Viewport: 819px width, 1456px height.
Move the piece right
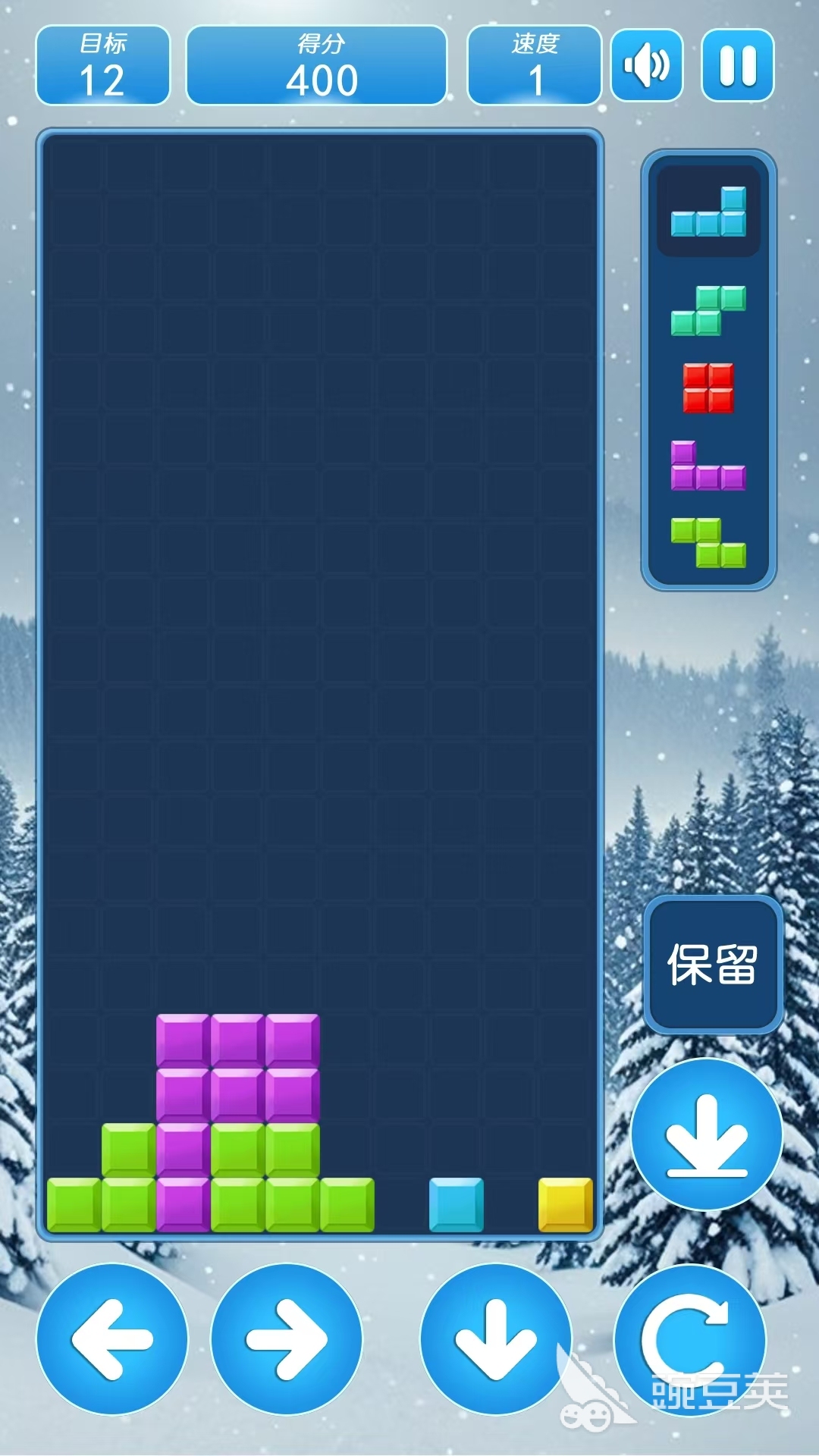point(287,1339)
